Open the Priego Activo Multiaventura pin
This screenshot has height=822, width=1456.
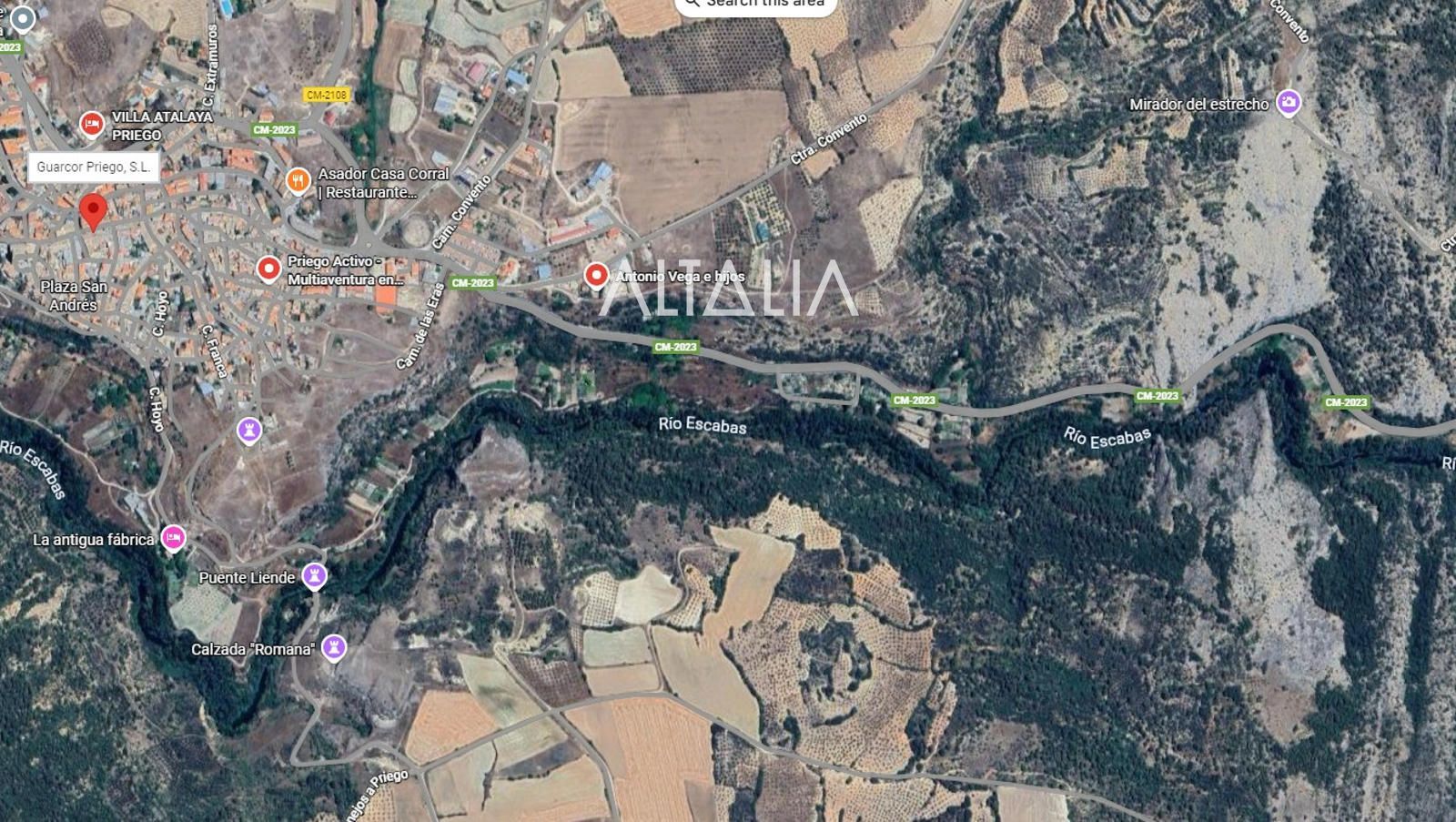[x=268, y=269]
